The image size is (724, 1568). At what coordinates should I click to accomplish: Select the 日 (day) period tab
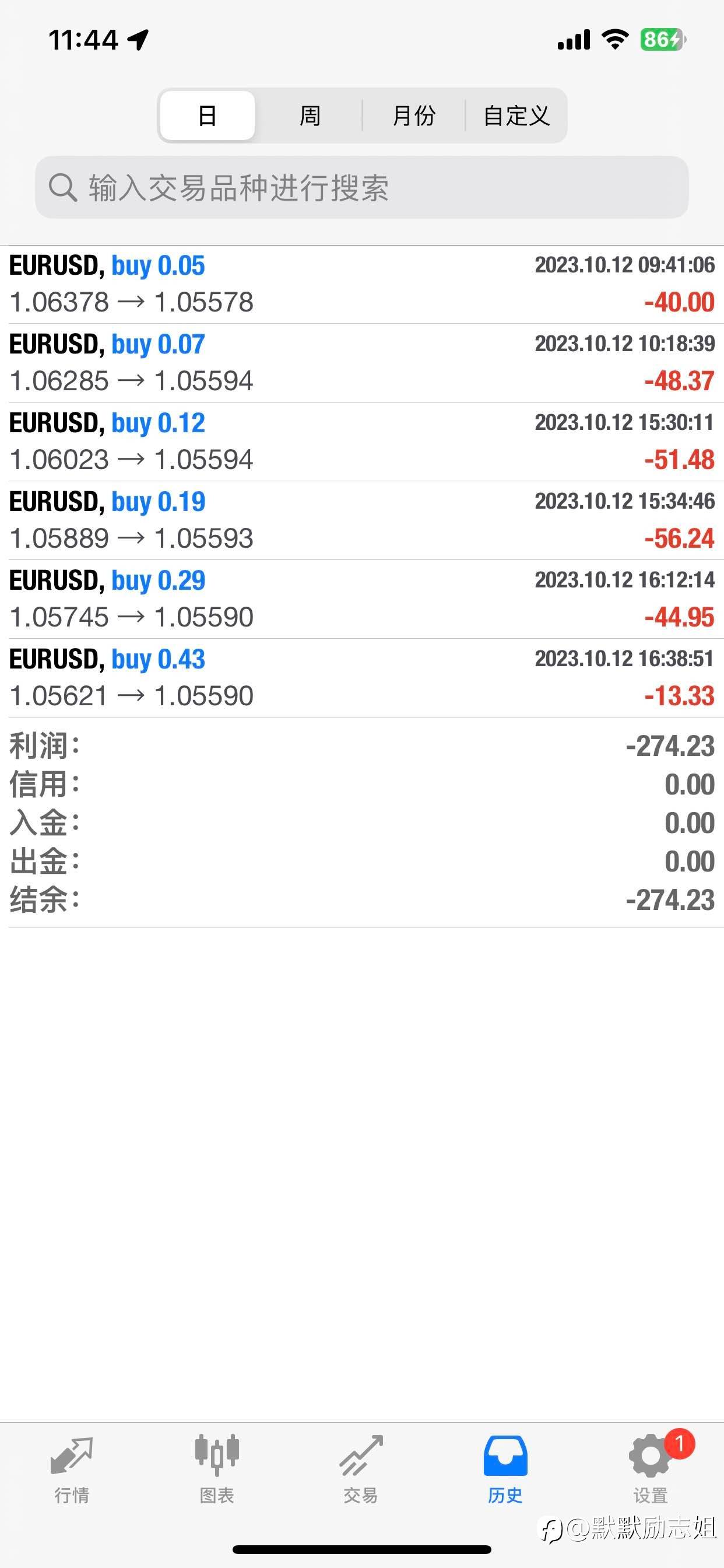208,116
